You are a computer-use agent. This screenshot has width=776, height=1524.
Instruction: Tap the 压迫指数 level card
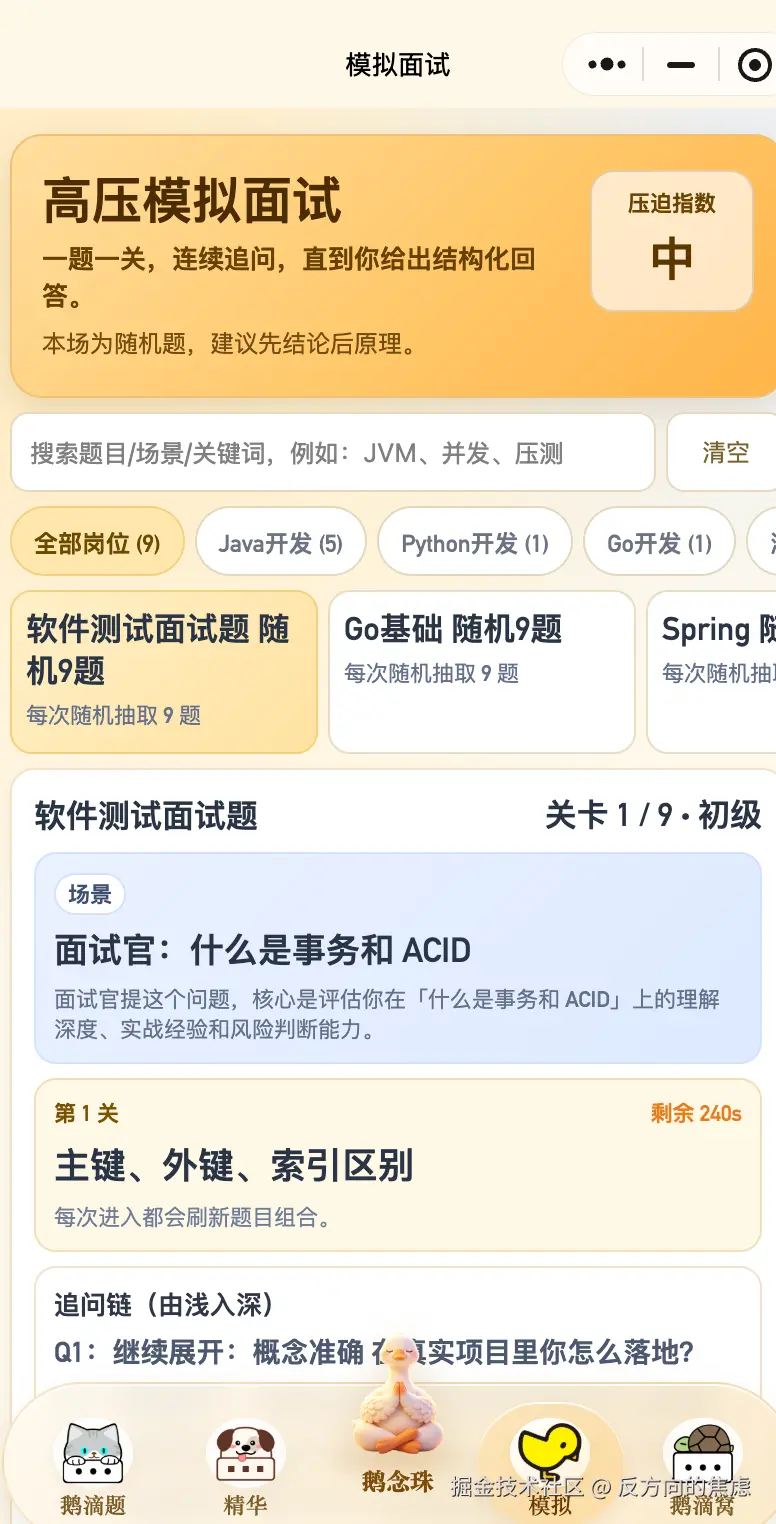(x=671, y=241)
